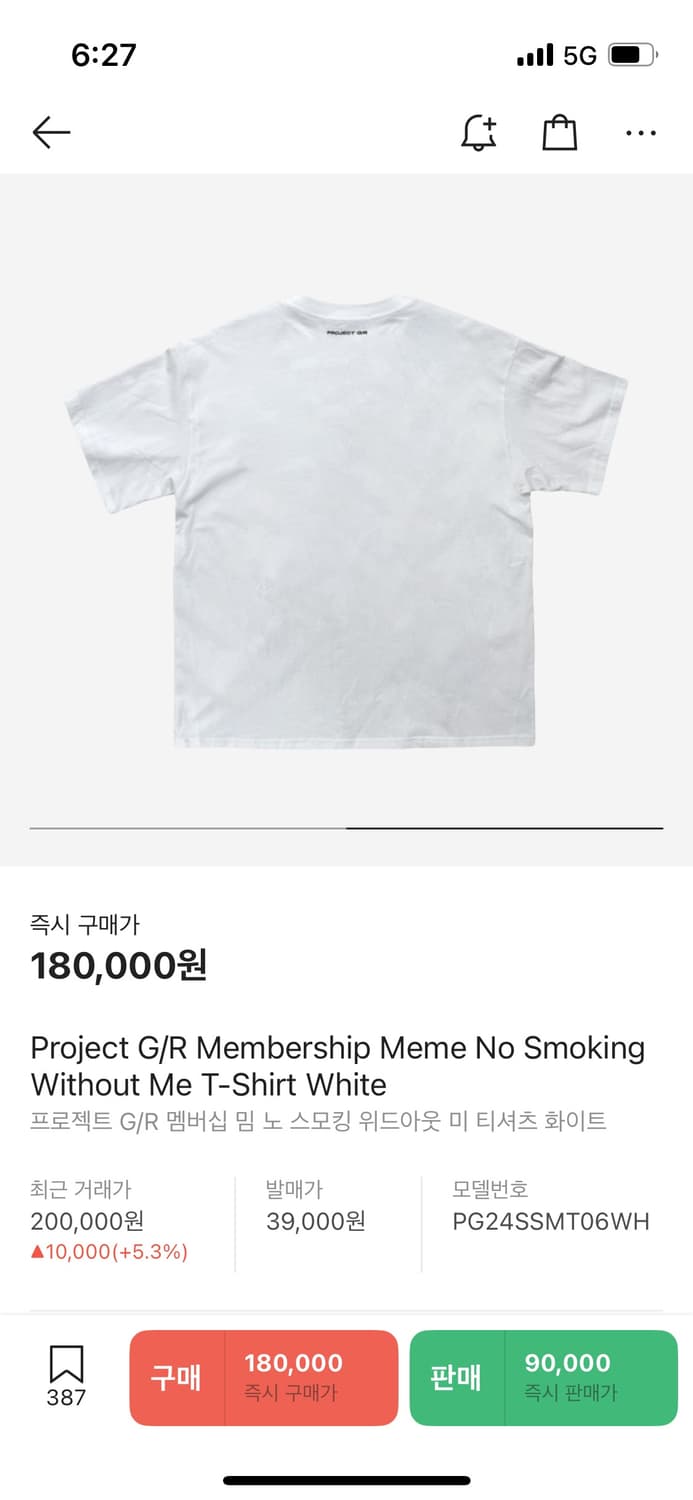The height and width of the screenshot is (1500, 693).
Task: Set a price alert with the bell icon
Action: pos(479,132)
